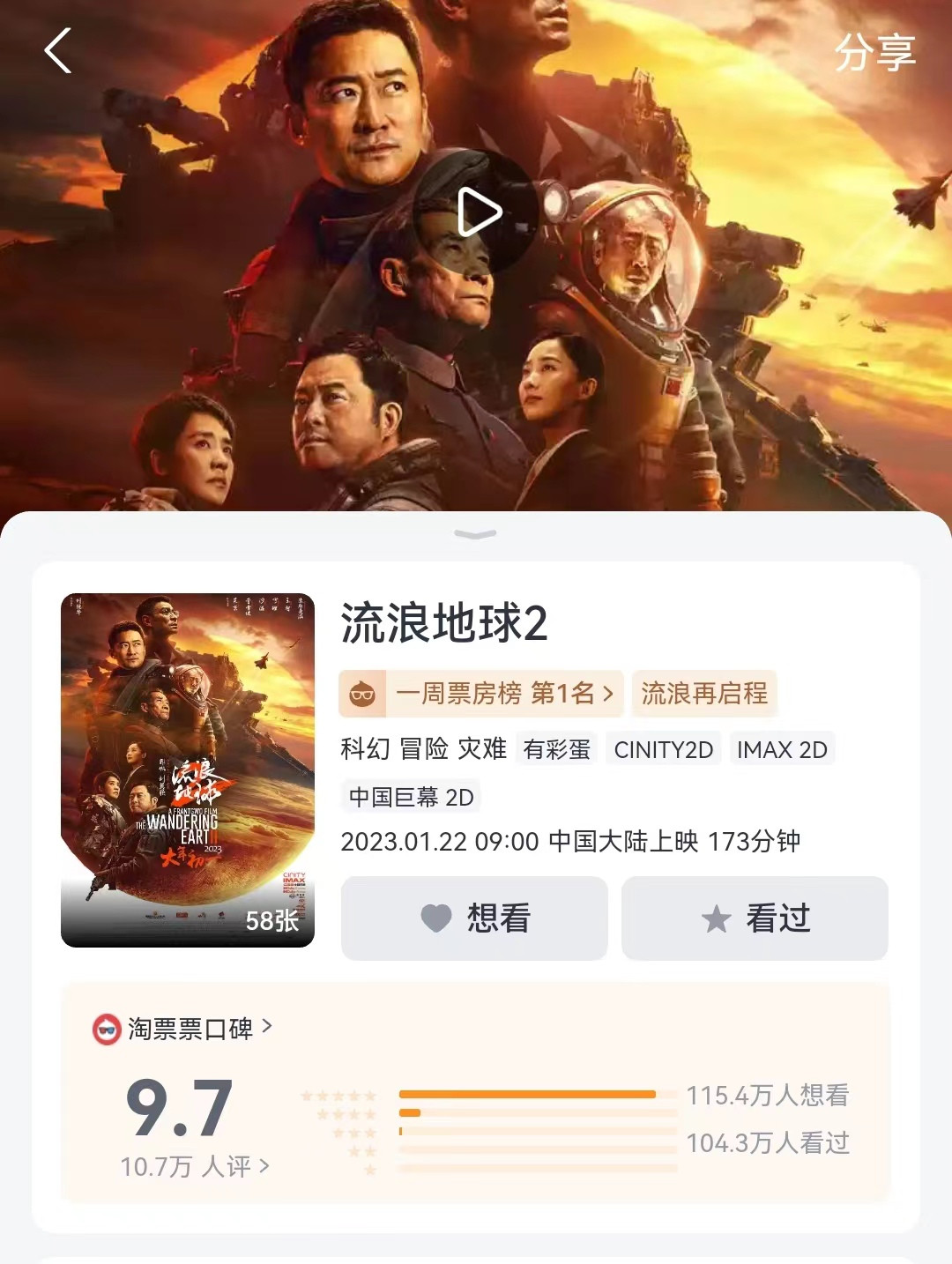The height and width of the screenshot is (1264, 952).
Task: Tap the drag handle below the banner
Action: click(x=475, y=534)
